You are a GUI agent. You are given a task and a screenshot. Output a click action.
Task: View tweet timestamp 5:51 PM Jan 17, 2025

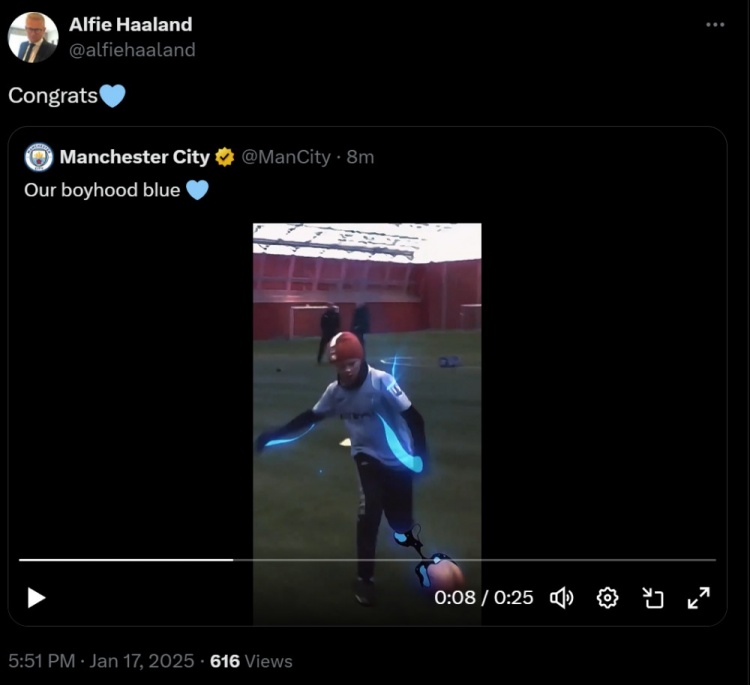pyautogui.click(x=100, y=661)
